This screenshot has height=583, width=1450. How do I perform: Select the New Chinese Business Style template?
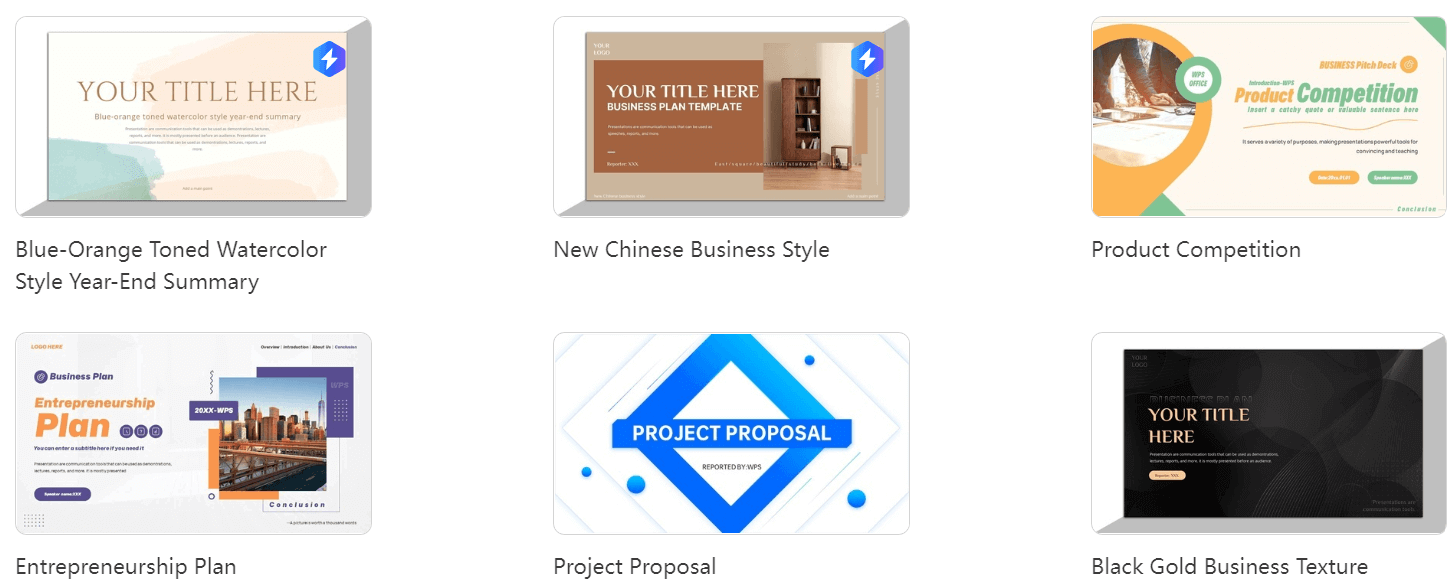pyautogui.click(x=731, y=117)
